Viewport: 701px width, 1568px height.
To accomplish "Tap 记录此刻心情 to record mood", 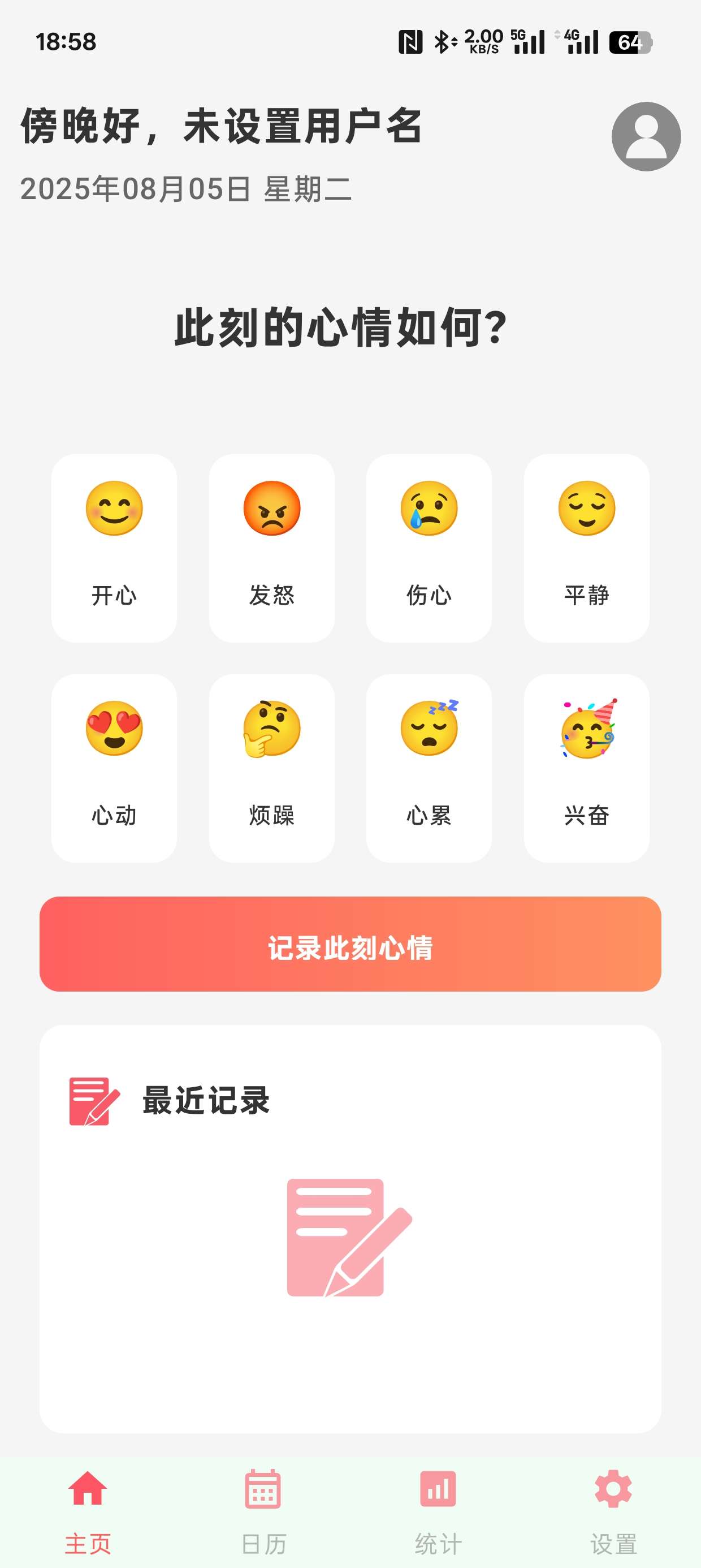I will point(350,944).
